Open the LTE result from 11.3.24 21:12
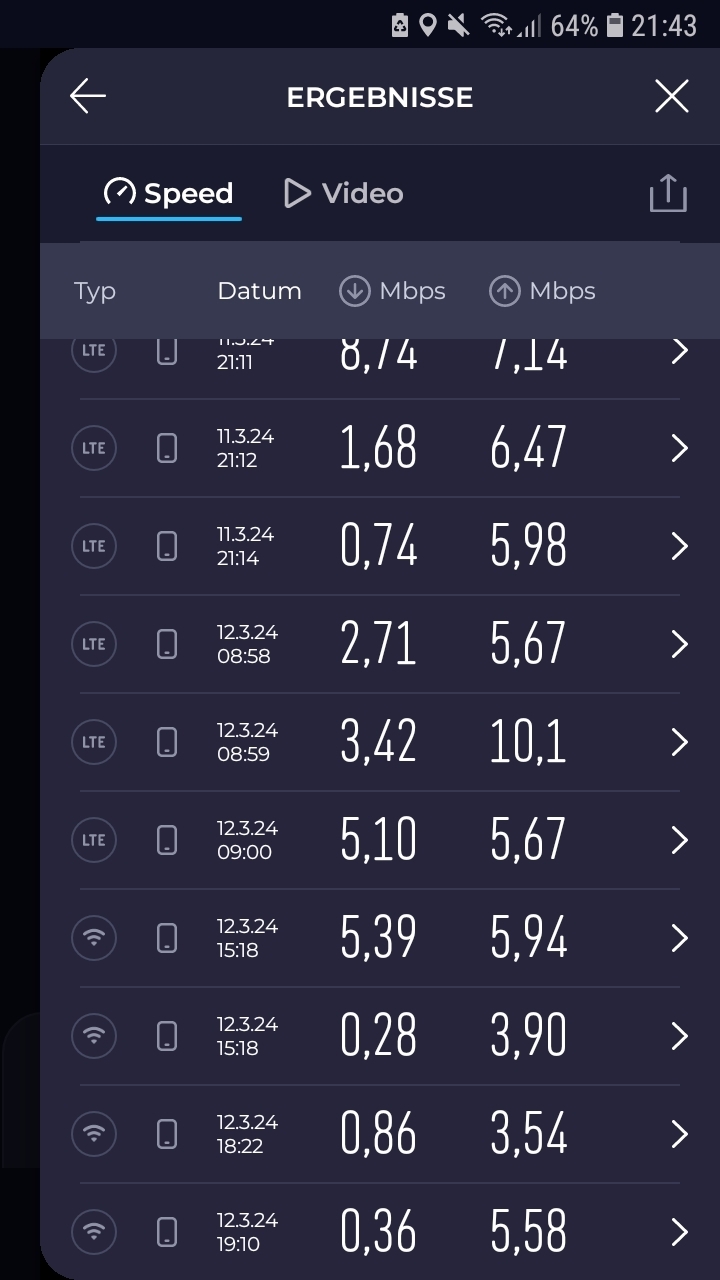Image resolution: width=720 pixels, height=1280 pixels. (380, 448)
